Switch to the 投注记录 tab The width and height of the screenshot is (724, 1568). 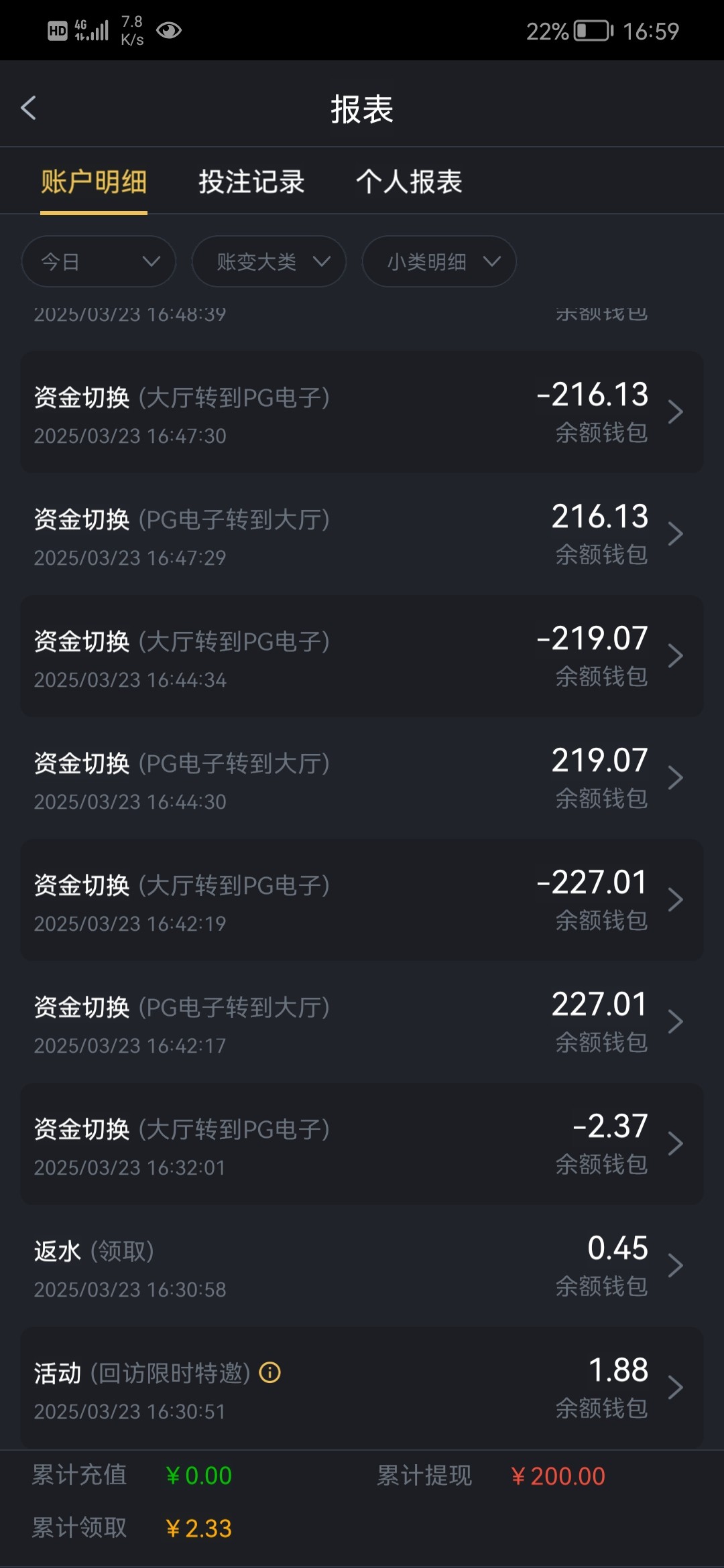251,182
